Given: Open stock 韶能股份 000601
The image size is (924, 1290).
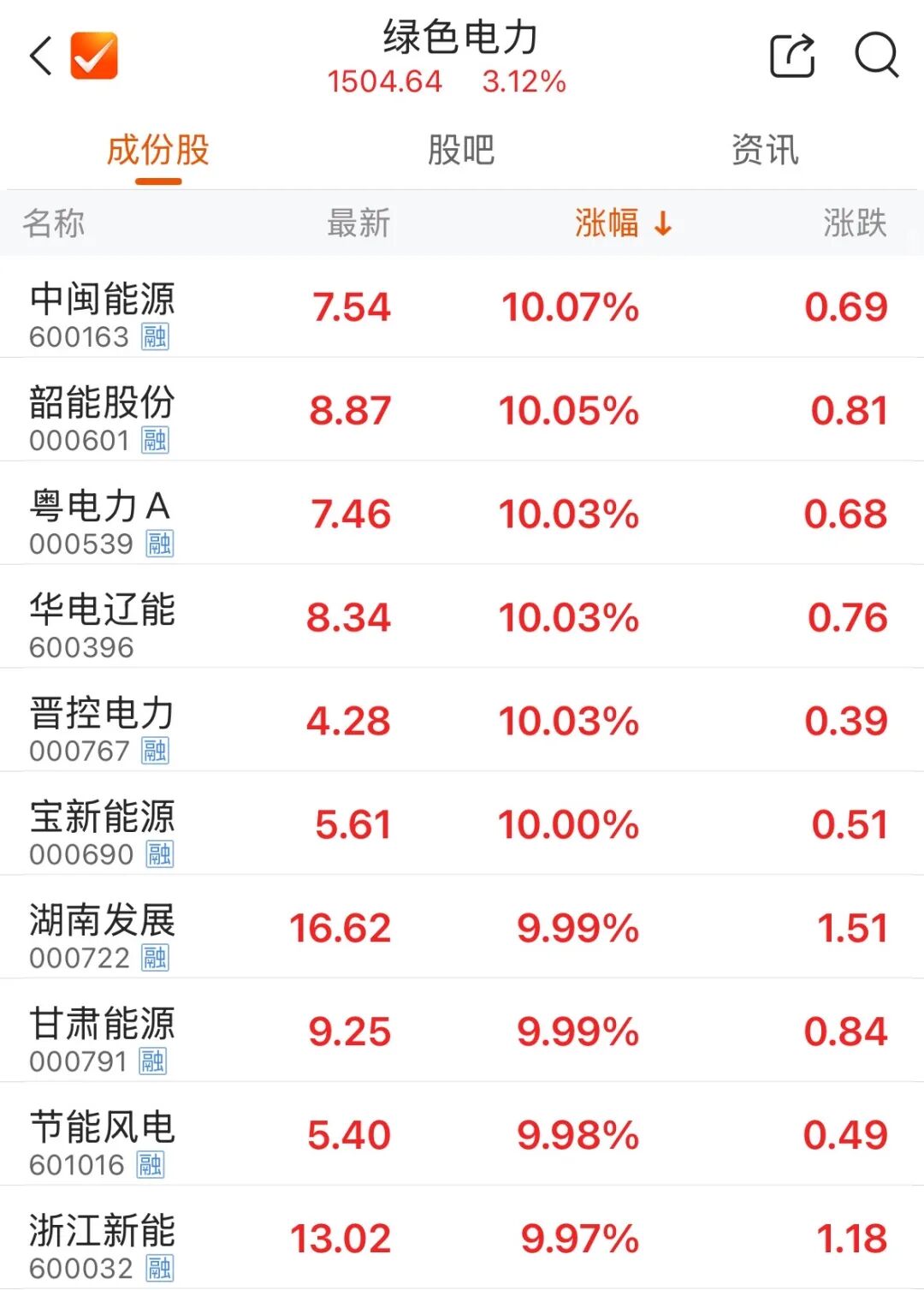Looking at the screenshot, I should (103, 418).
